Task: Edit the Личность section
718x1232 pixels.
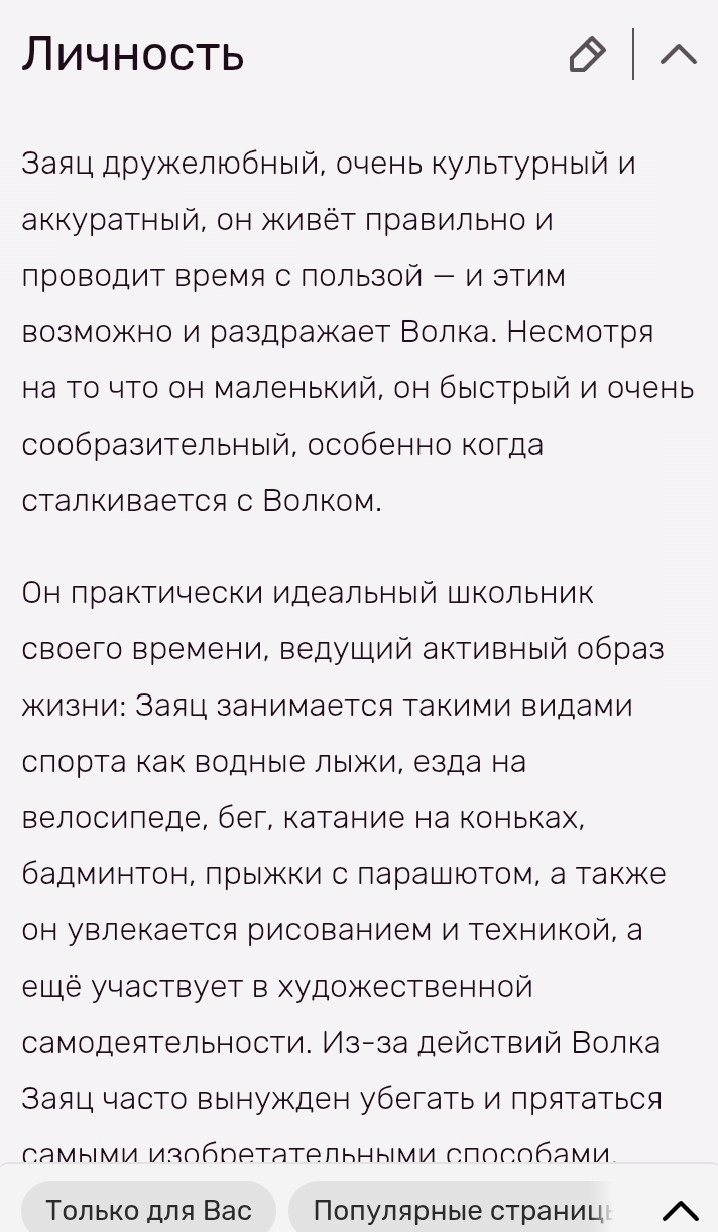Action: (x=587, y=54)
